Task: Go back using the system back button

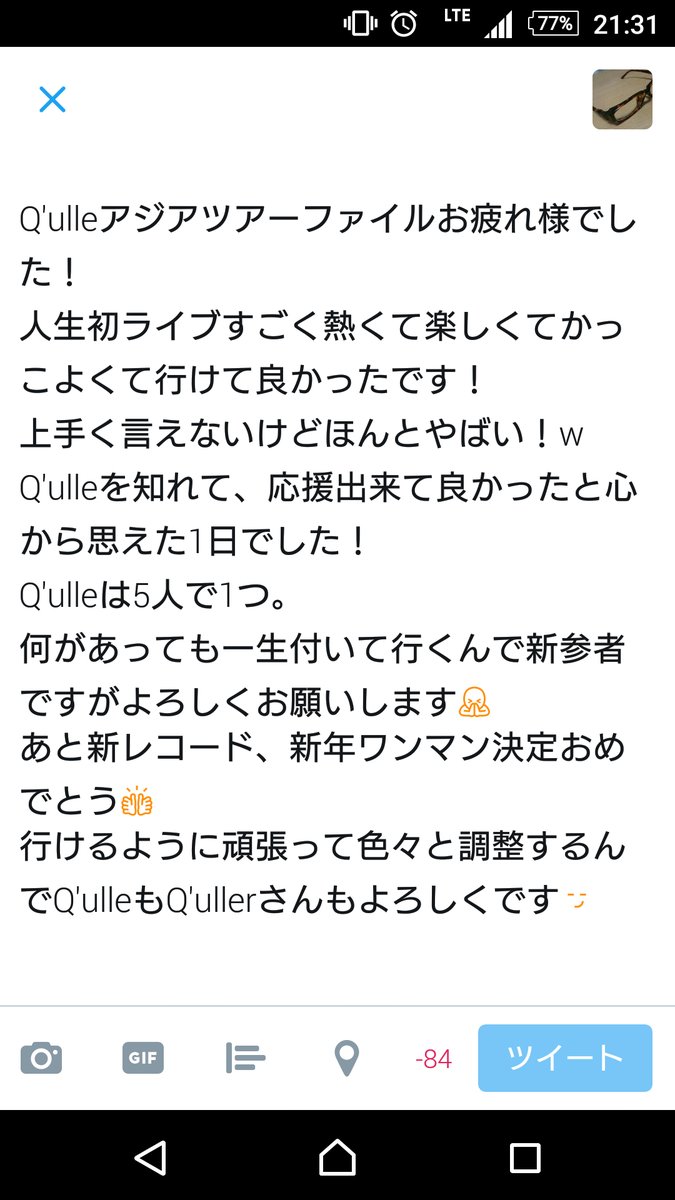Action: 150,1157
